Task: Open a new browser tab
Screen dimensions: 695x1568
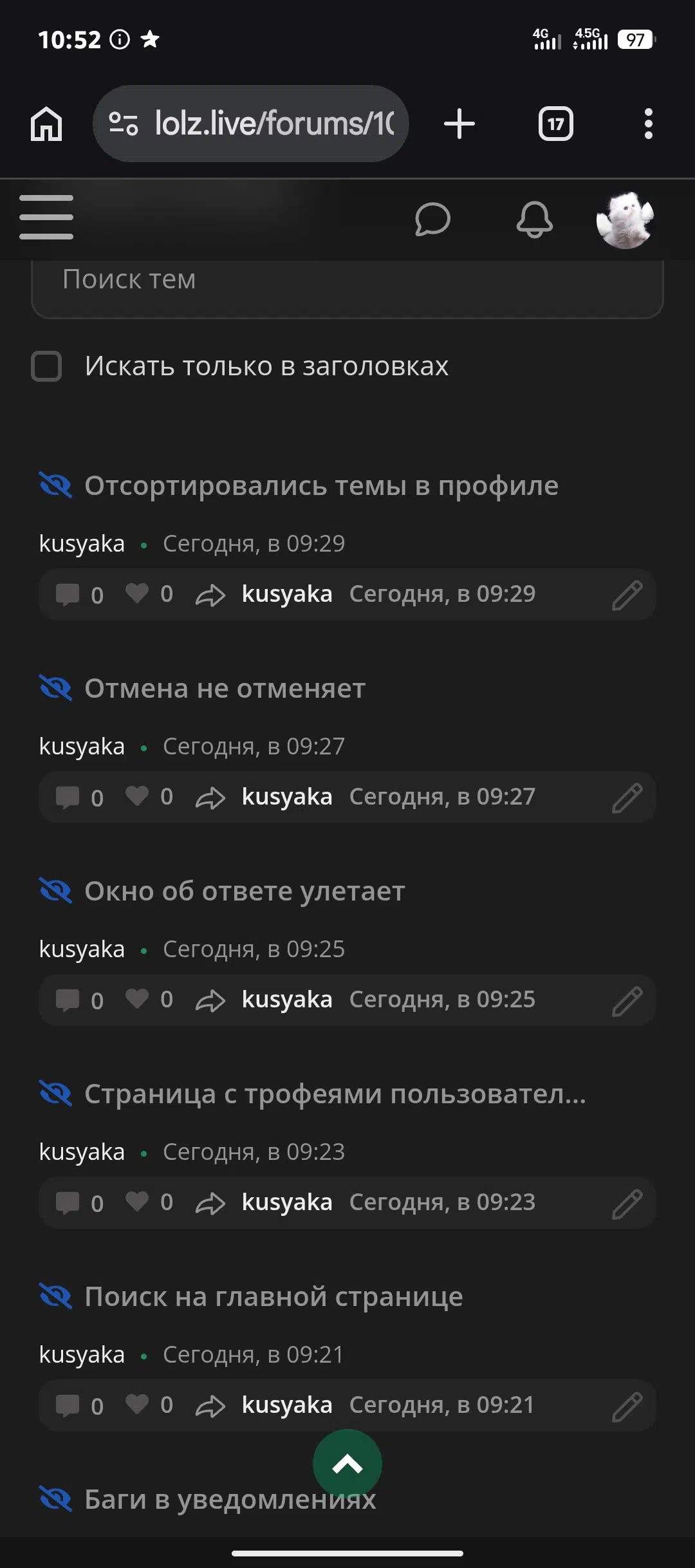Action: [459, 124]
